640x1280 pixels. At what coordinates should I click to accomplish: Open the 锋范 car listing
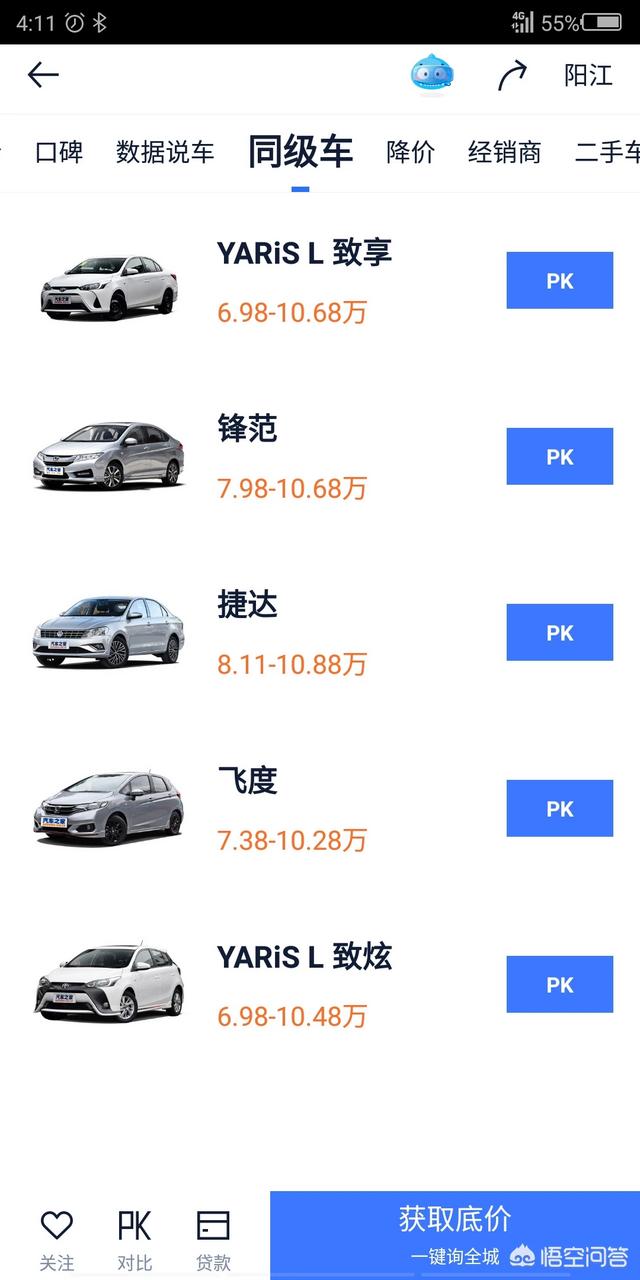(x=320, y=457)
